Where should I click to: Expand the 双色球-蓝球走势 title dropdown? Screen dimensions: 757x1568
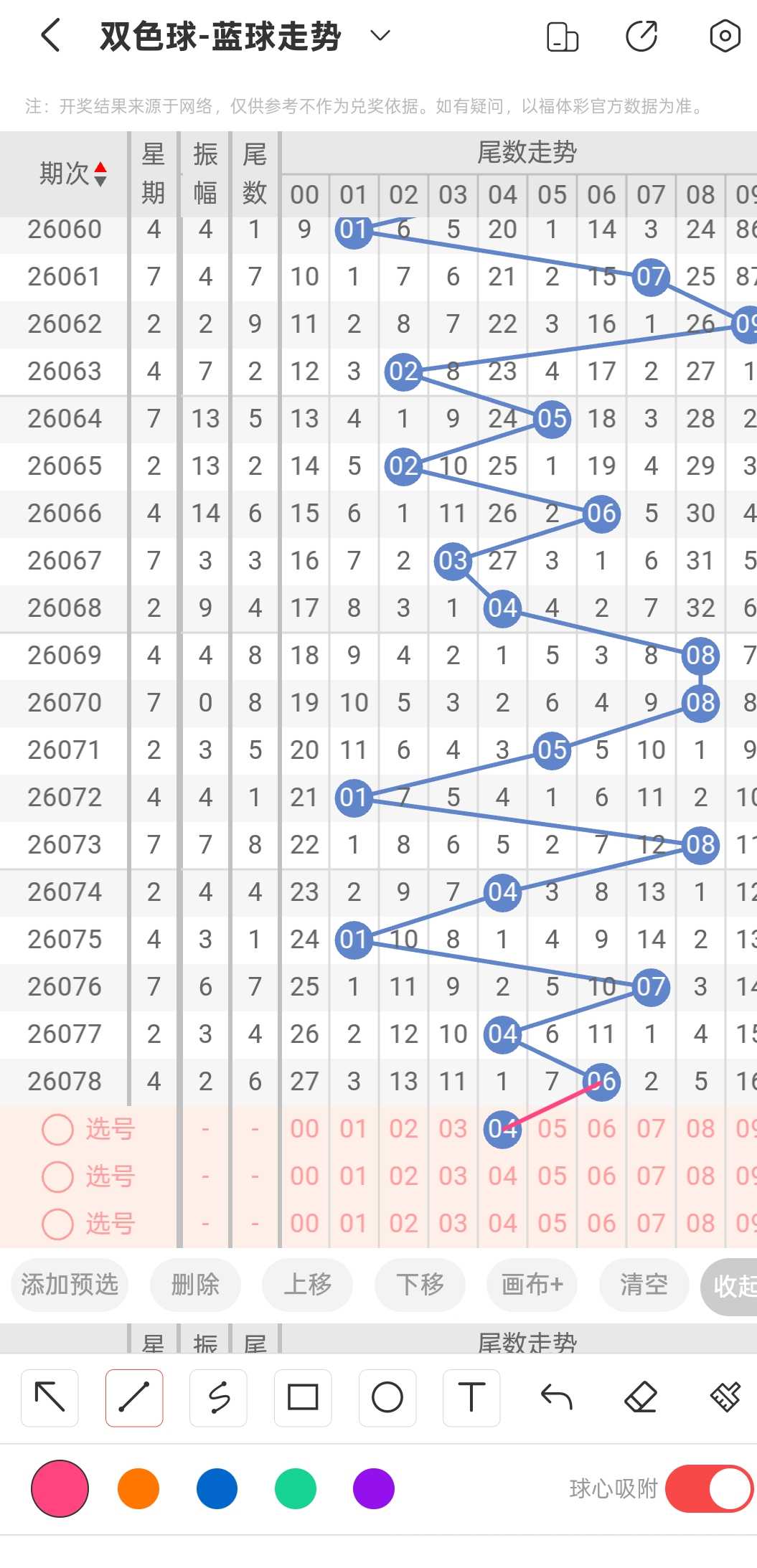380,35
